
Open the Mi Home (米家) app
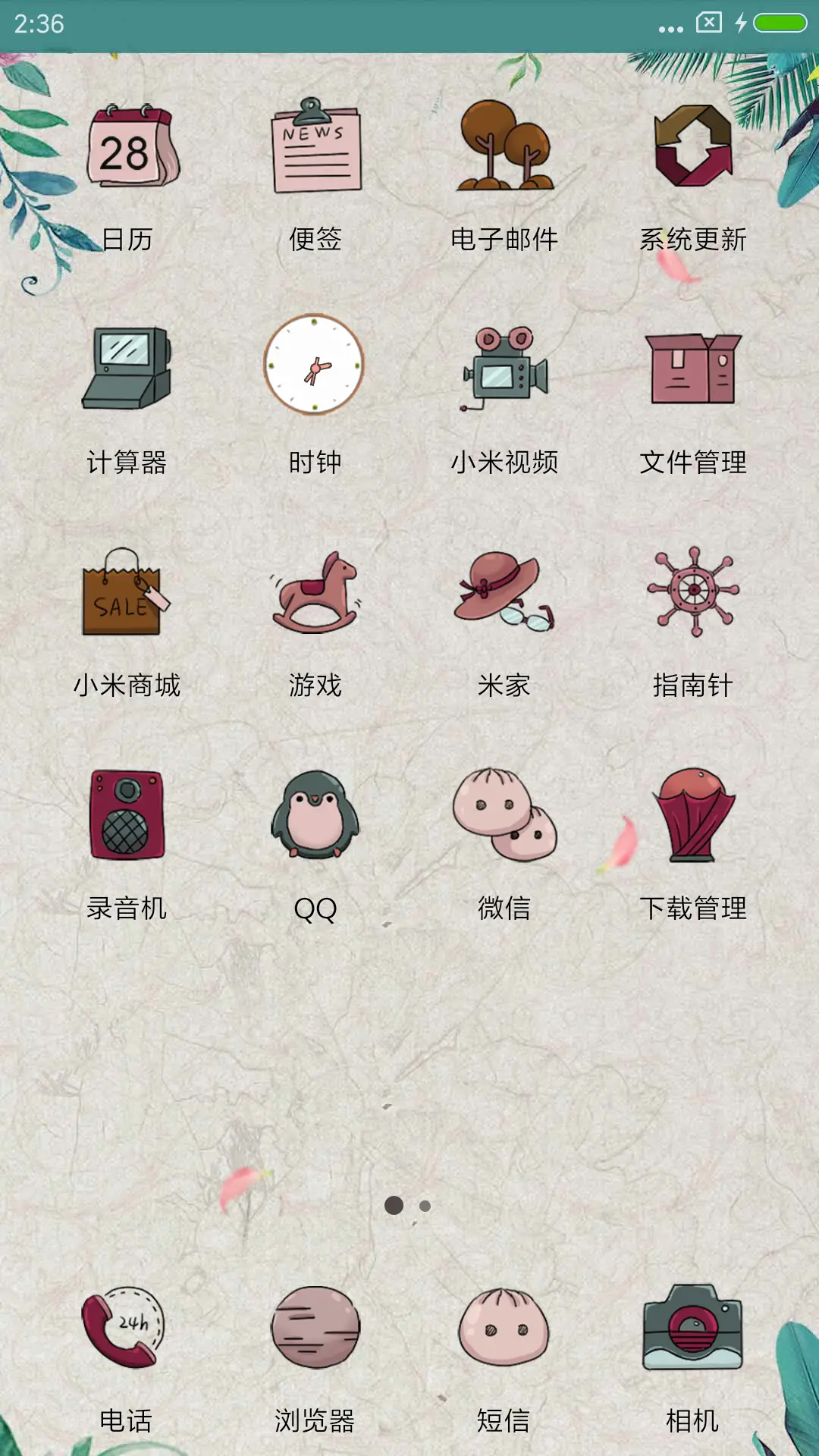504,595
